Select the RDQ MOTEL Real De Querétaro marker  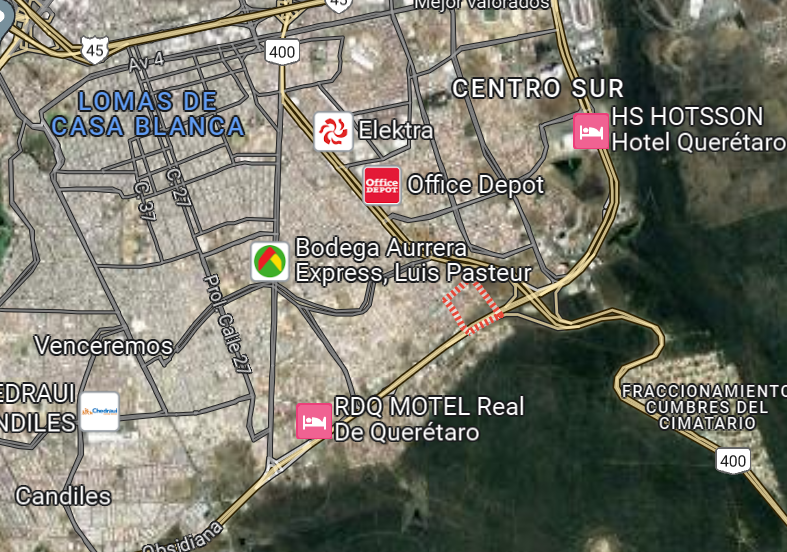(x=314, y=420)
